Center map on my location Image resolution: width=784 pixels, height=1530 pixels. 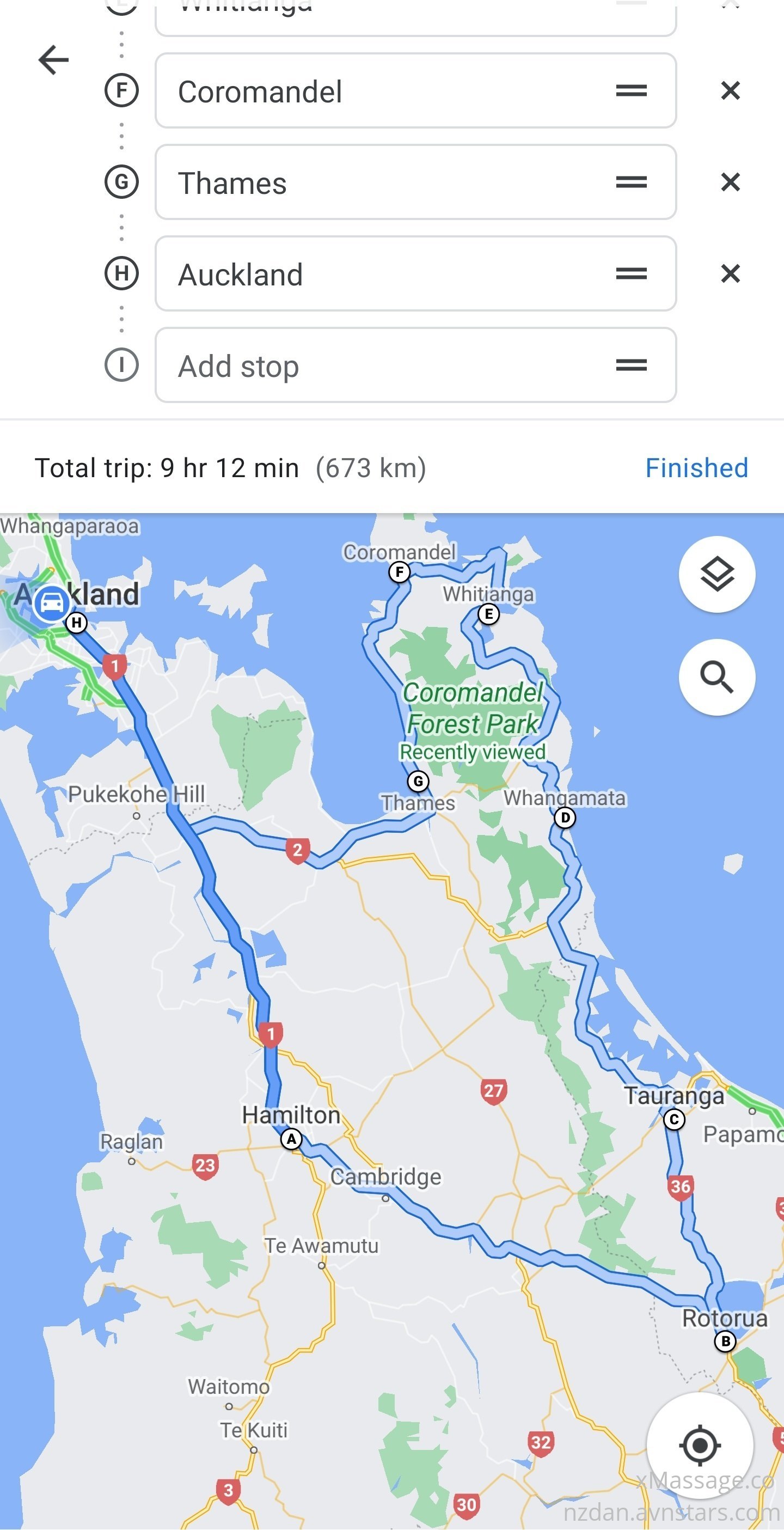pyautogui.click(x=700, y=1444)
